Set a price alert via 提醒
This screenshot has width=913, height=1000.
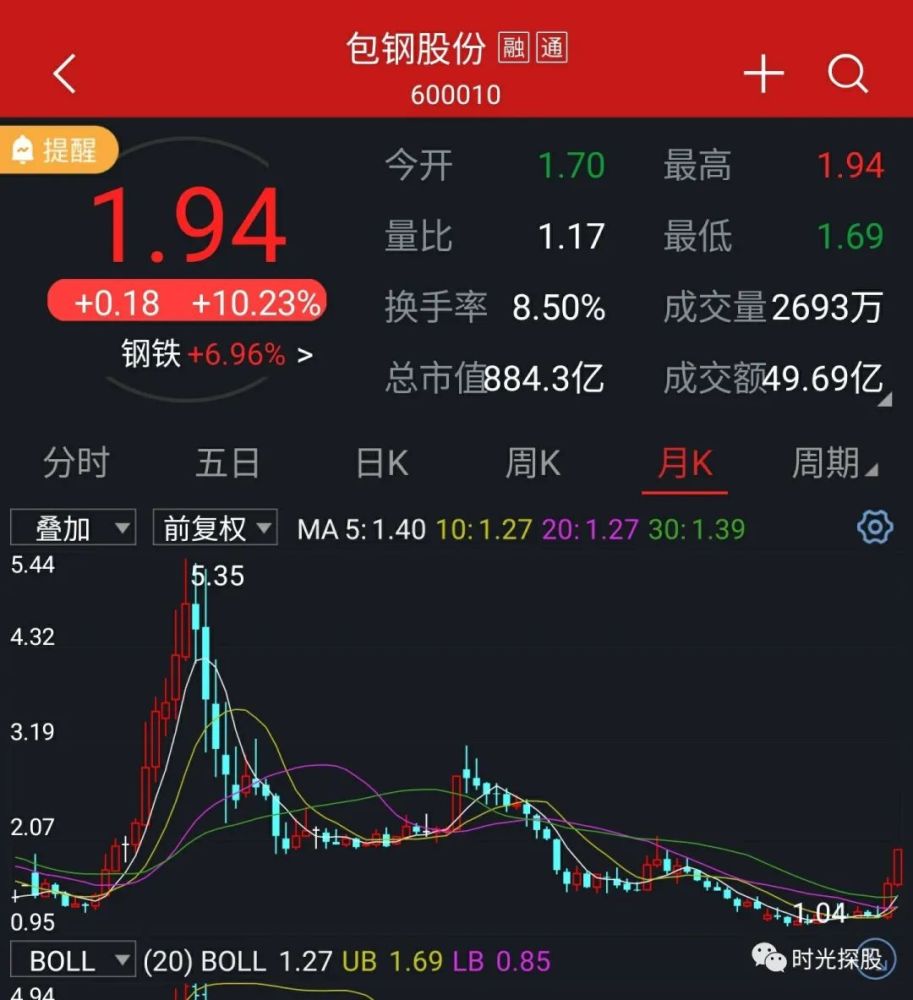pos(58,150)
